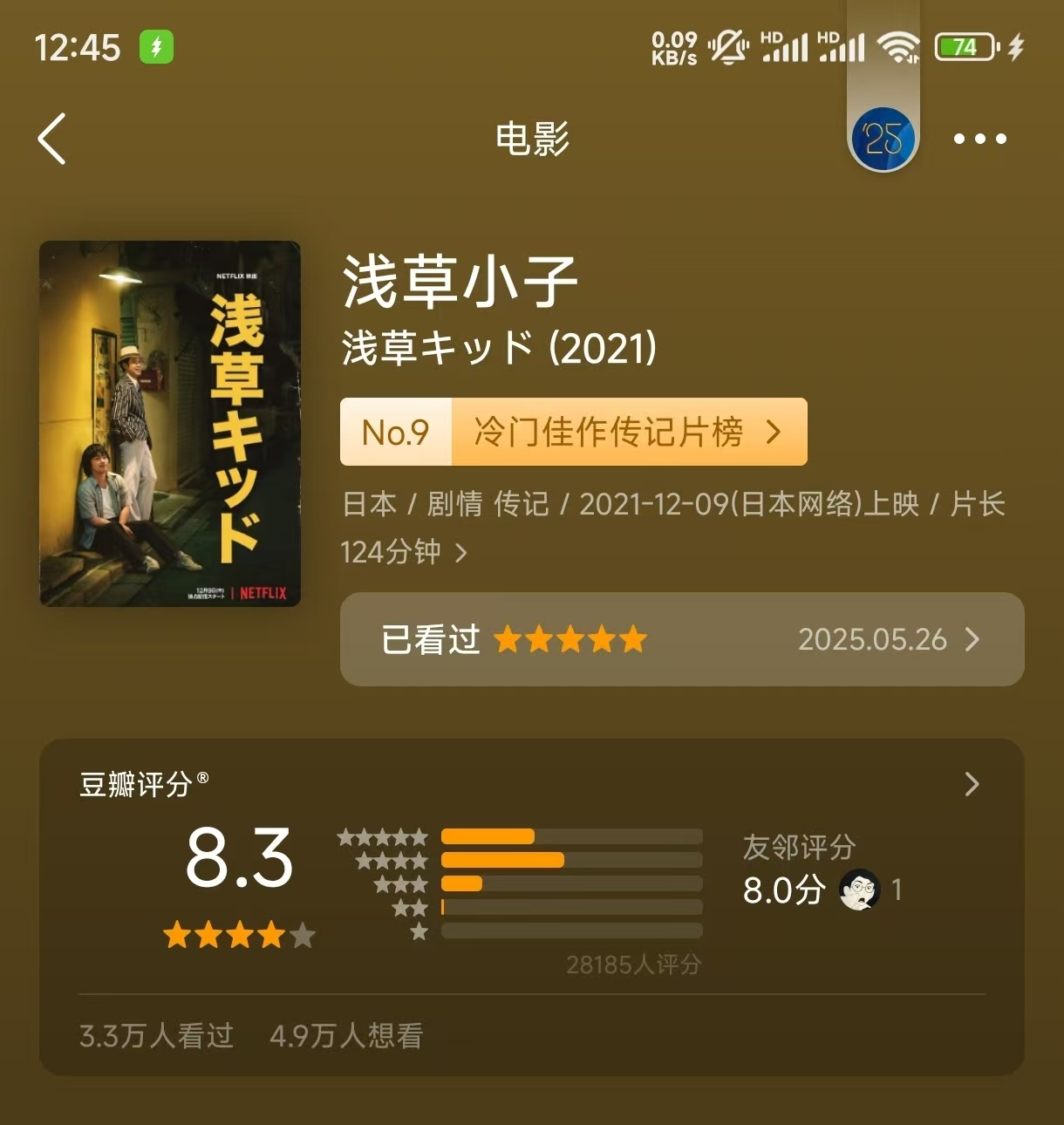Viewport: 1064px width, 1125px height.
Task: View 友邻评分 8.0分 friend ratings
Action: click(820, 872)
